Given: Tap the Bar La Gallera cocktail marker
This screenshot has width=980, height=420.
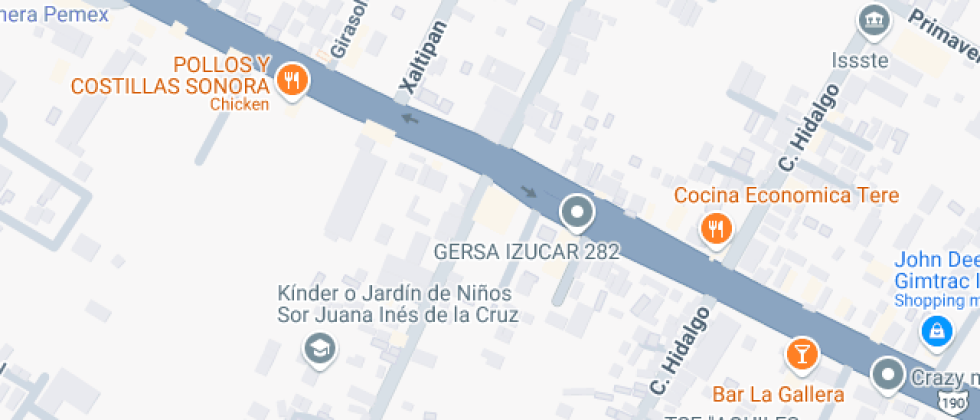Looking at the screenshot, I should pos(801,353).
